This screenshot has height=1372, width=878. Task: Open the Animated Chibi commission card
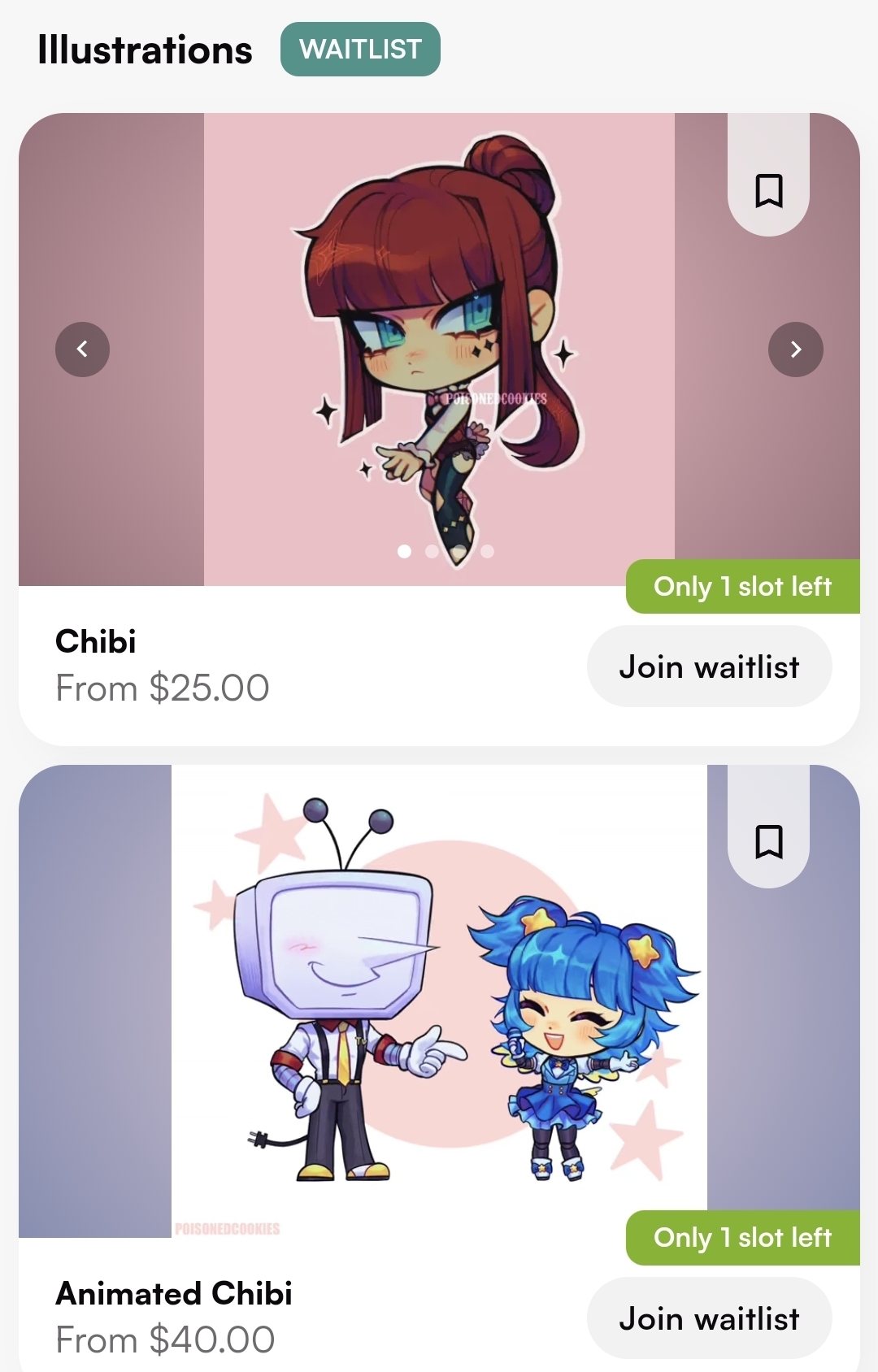click(x=174, y=1293)
